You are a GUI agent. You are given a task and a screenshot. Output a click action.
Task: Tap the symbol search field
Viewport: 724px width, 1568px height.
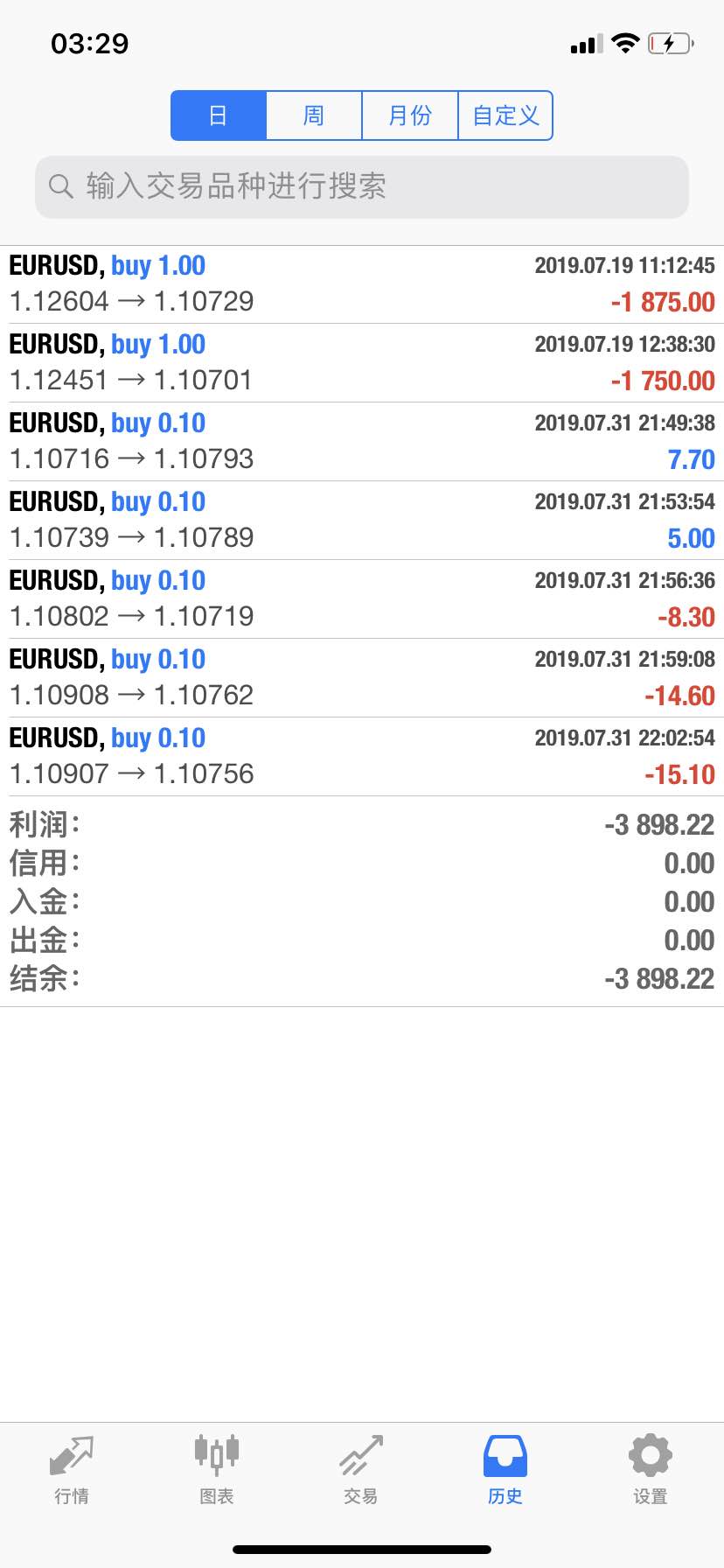pyautogui.click(x=362, y=186)
